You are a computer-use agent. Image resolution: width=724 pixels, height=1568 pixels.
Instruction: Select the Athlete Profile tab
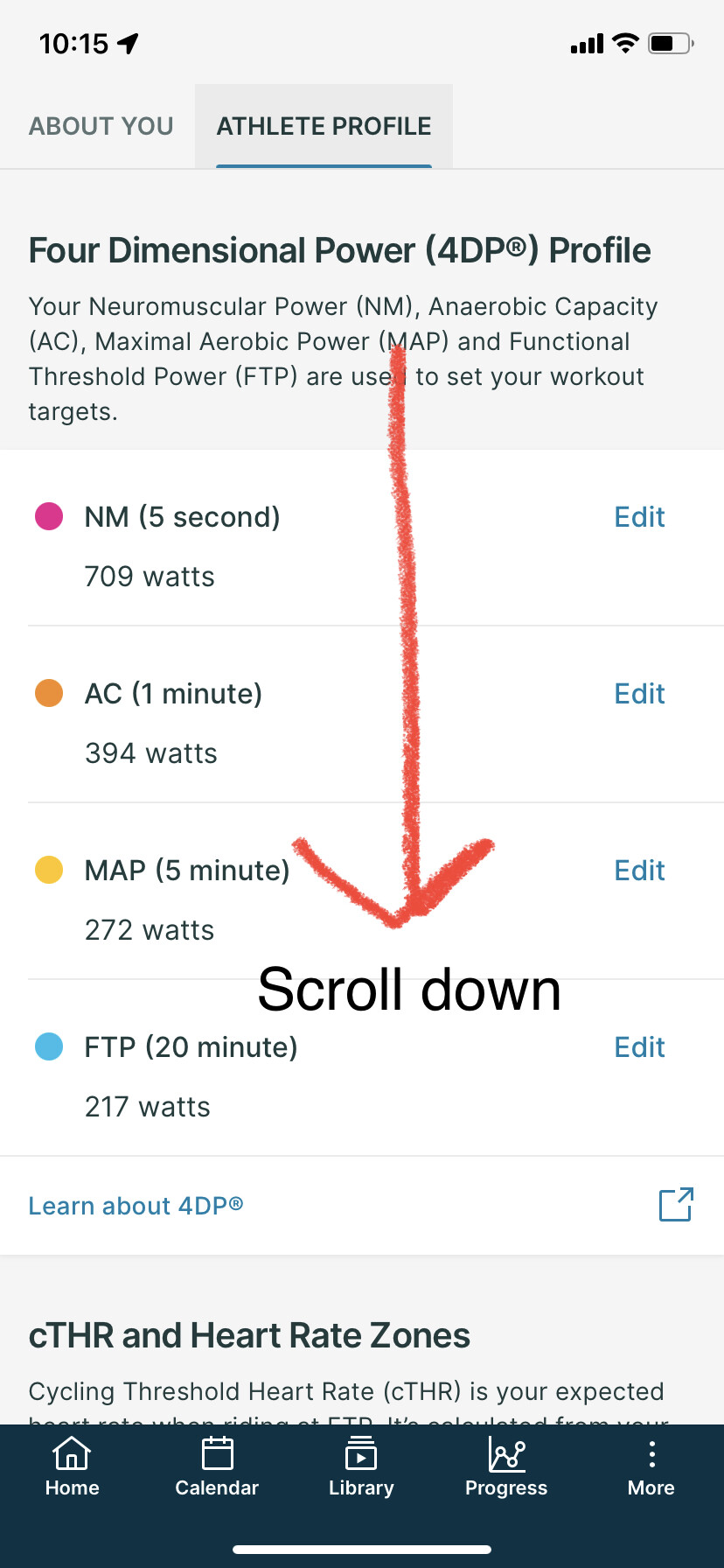pyautogui.click(x=324, y=126)
